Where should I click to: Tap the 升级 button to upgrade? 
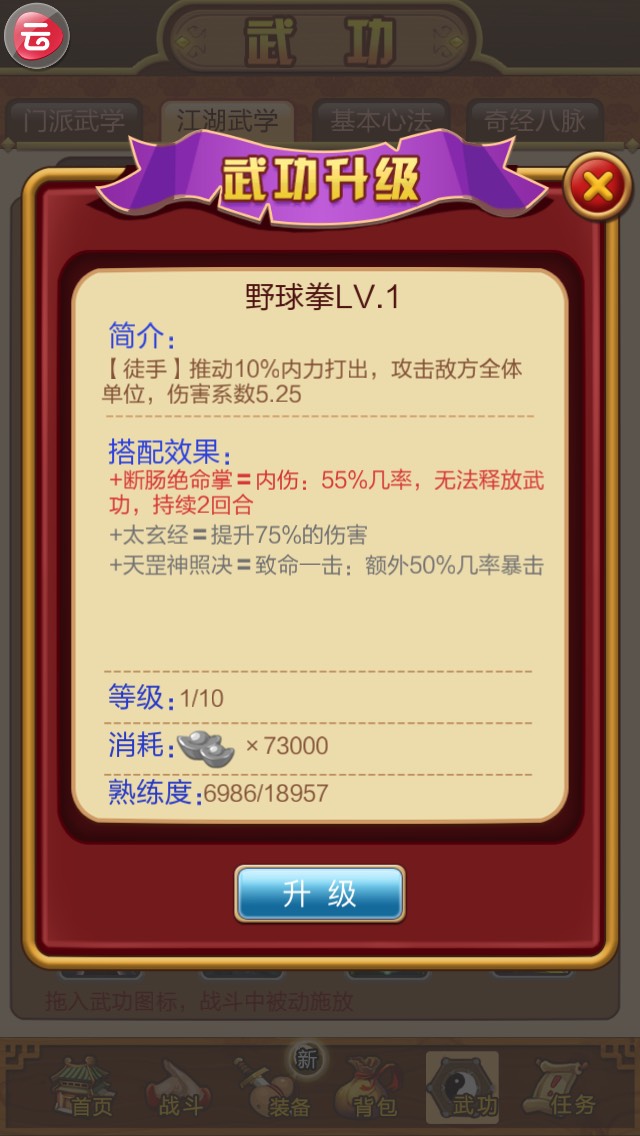[x=320, y=893]
